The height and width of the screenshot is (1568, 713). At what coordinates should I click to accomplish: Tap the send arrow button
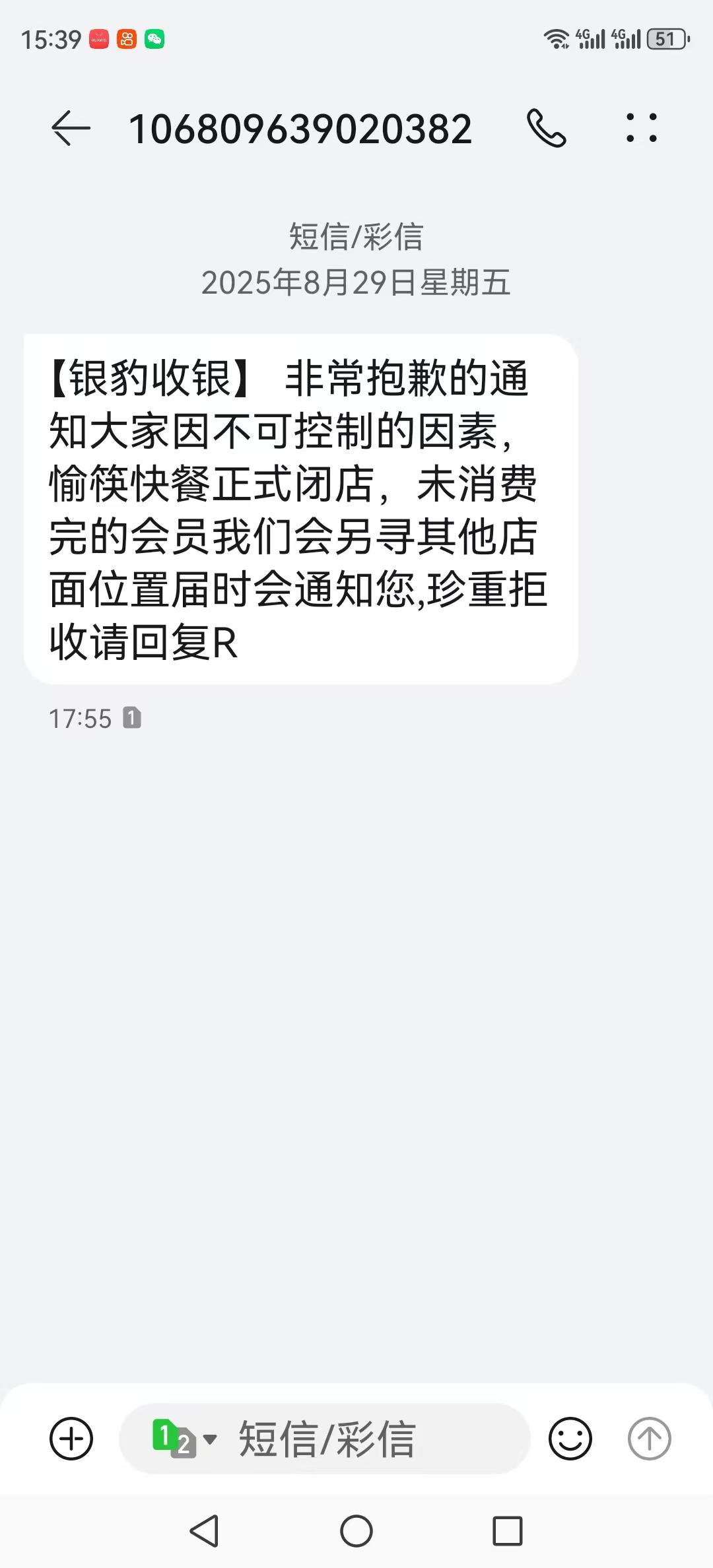[x=649, y=1439]
